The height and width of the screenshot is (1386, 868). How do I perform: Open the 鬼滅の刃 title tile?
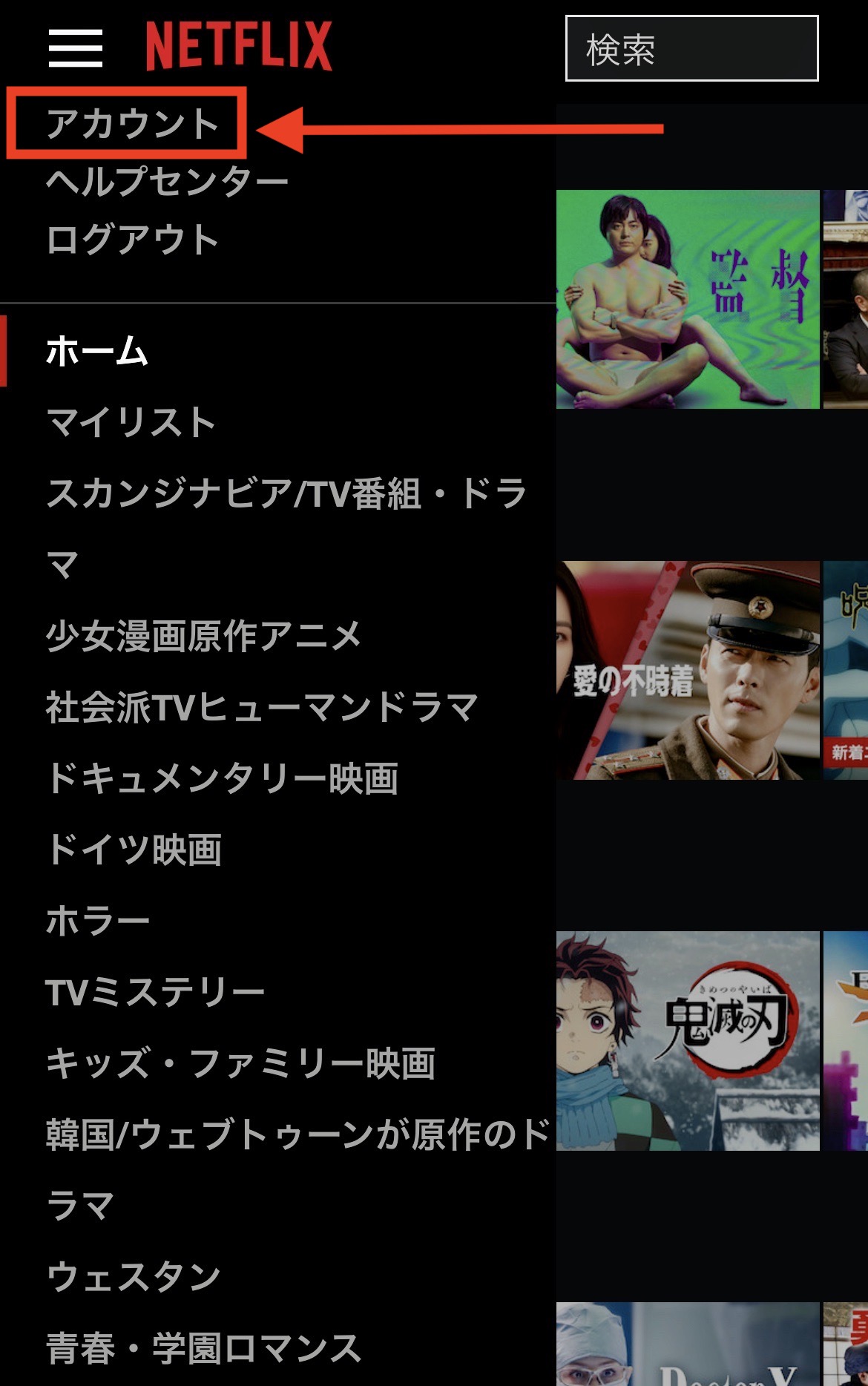(x=688, y=1040)
